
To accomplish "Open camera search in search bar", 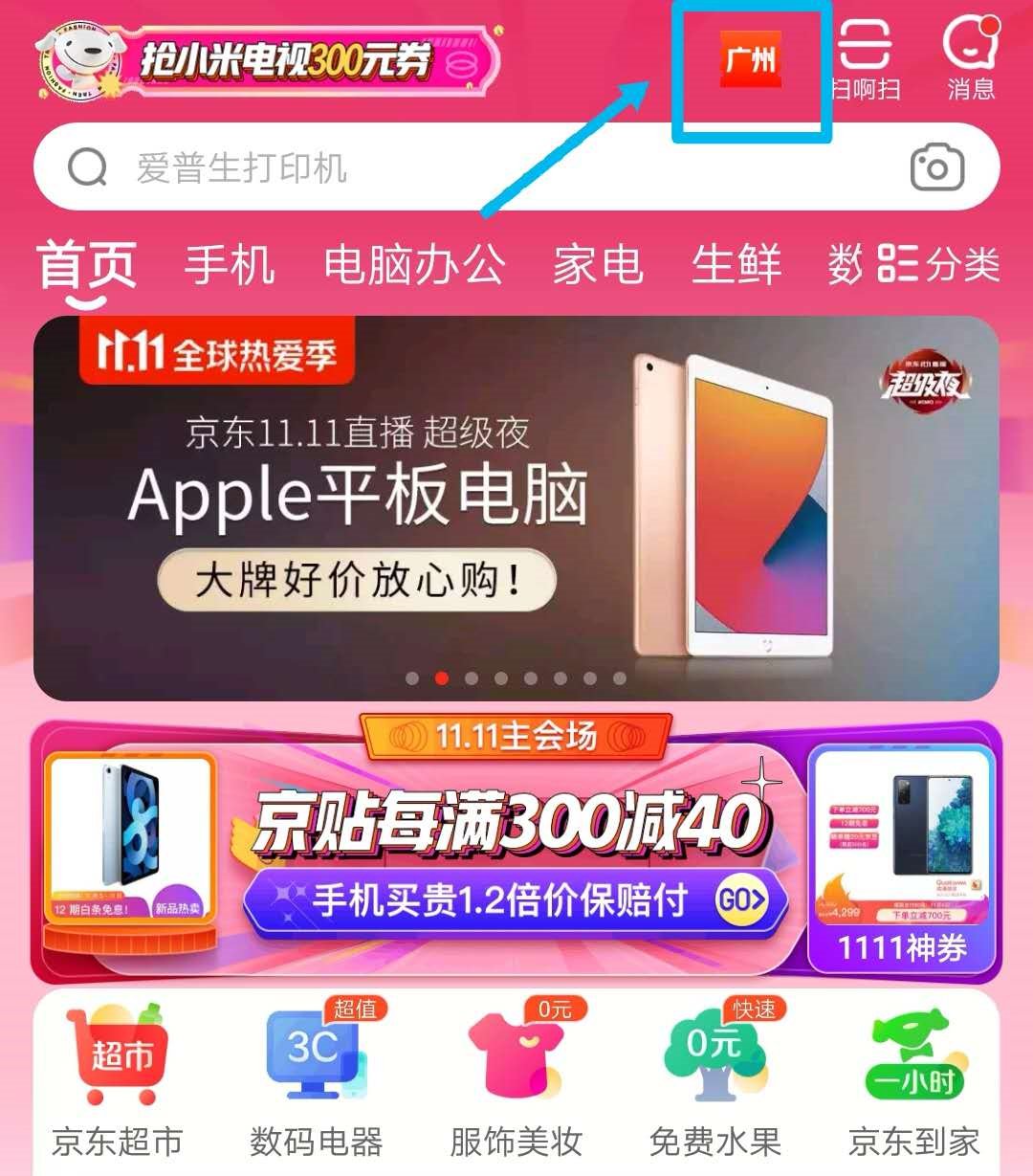I will coord(936,168).
